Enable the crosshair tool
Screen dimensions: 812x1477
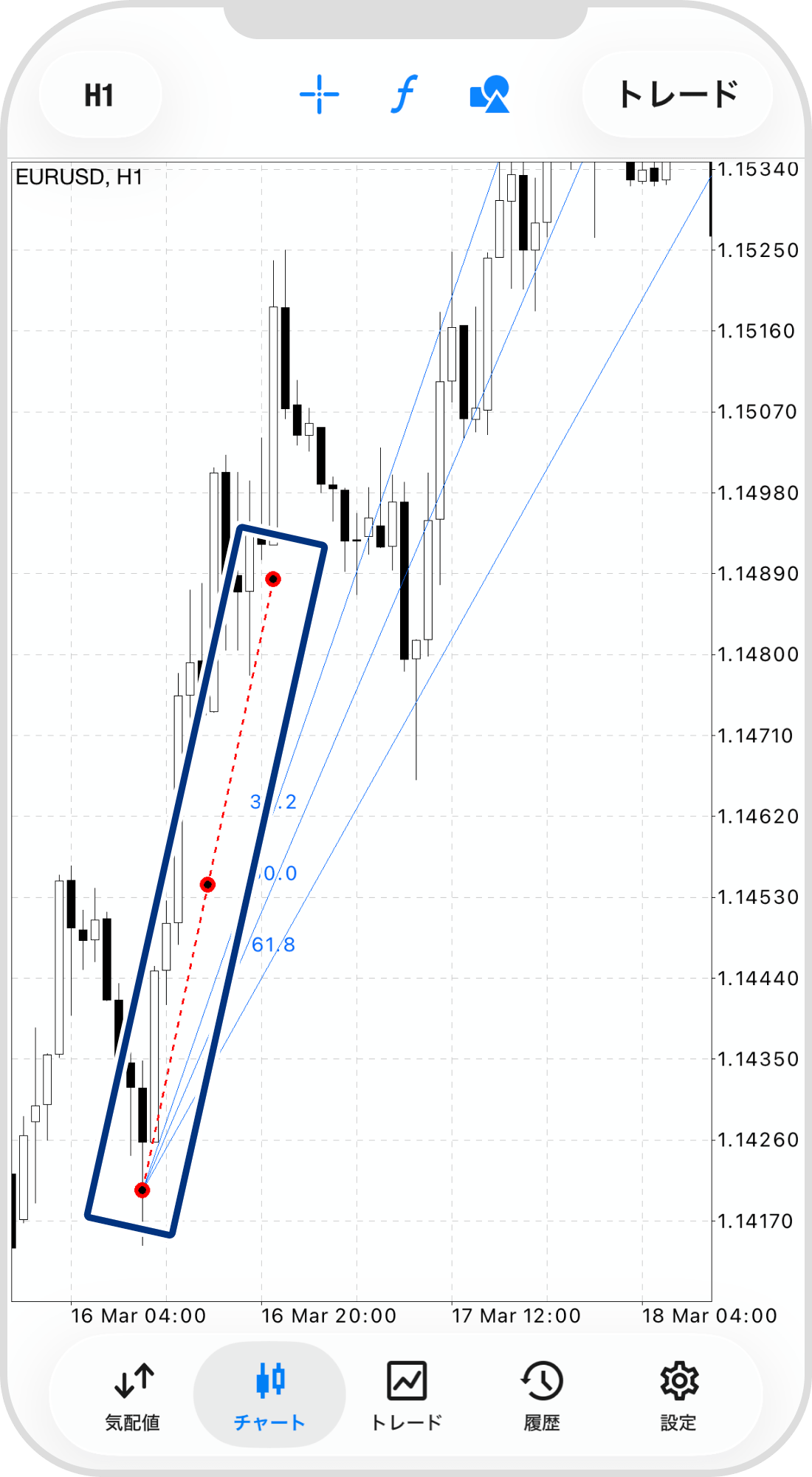coord(319,95)
